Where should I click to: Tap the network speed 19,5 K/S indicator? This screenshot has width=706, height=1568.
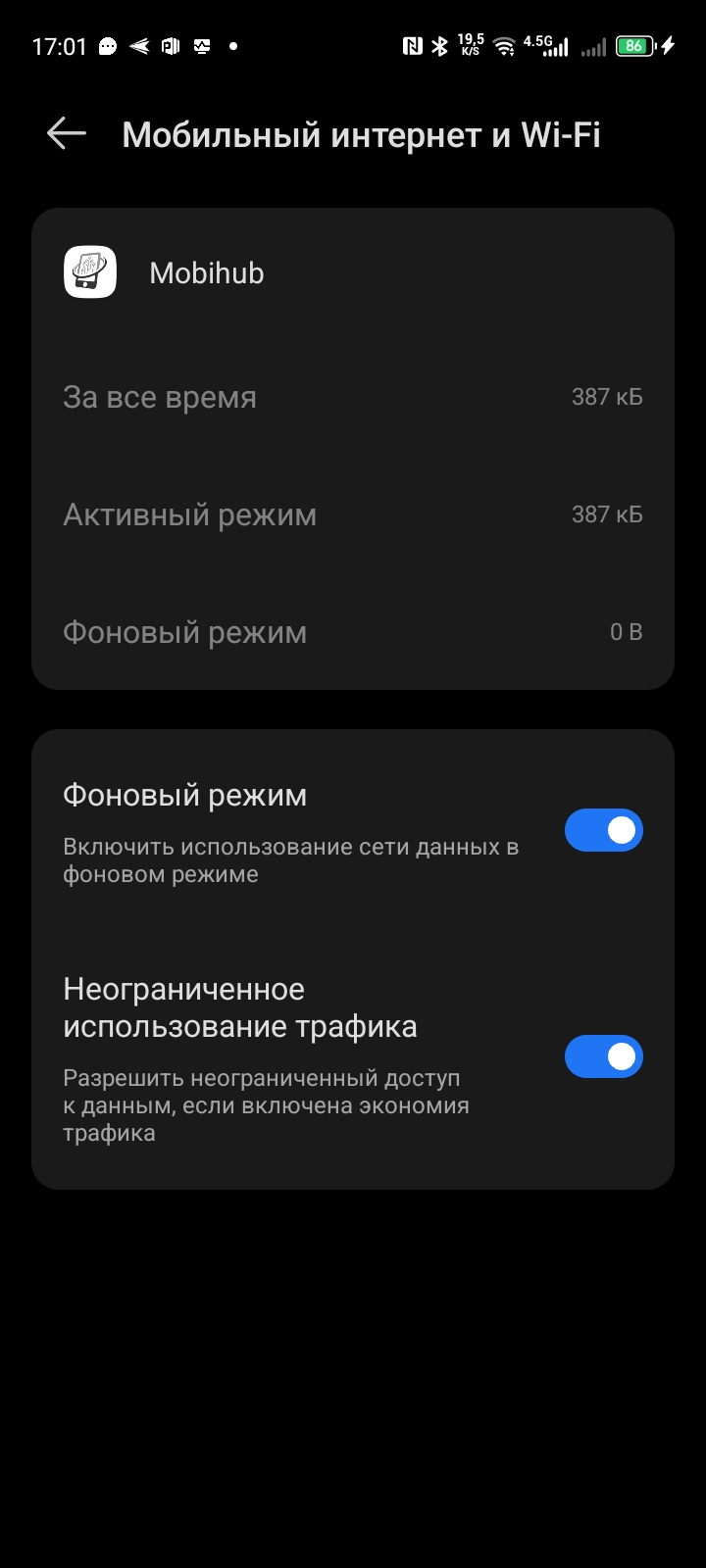click(468, 44)
